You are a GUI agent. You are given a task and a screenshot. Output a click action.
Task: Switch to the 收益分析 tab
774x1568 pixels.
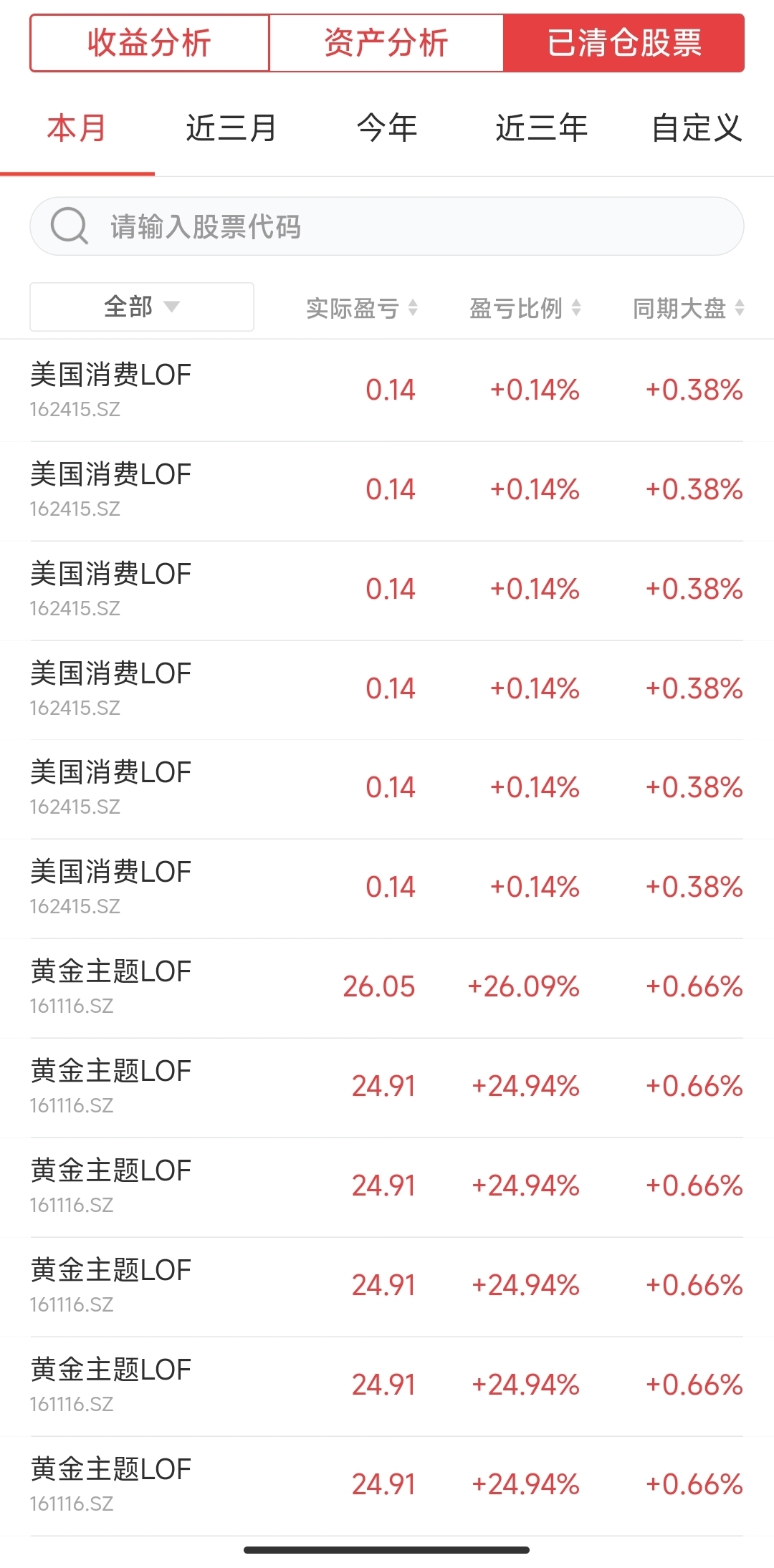coord(149,43)
